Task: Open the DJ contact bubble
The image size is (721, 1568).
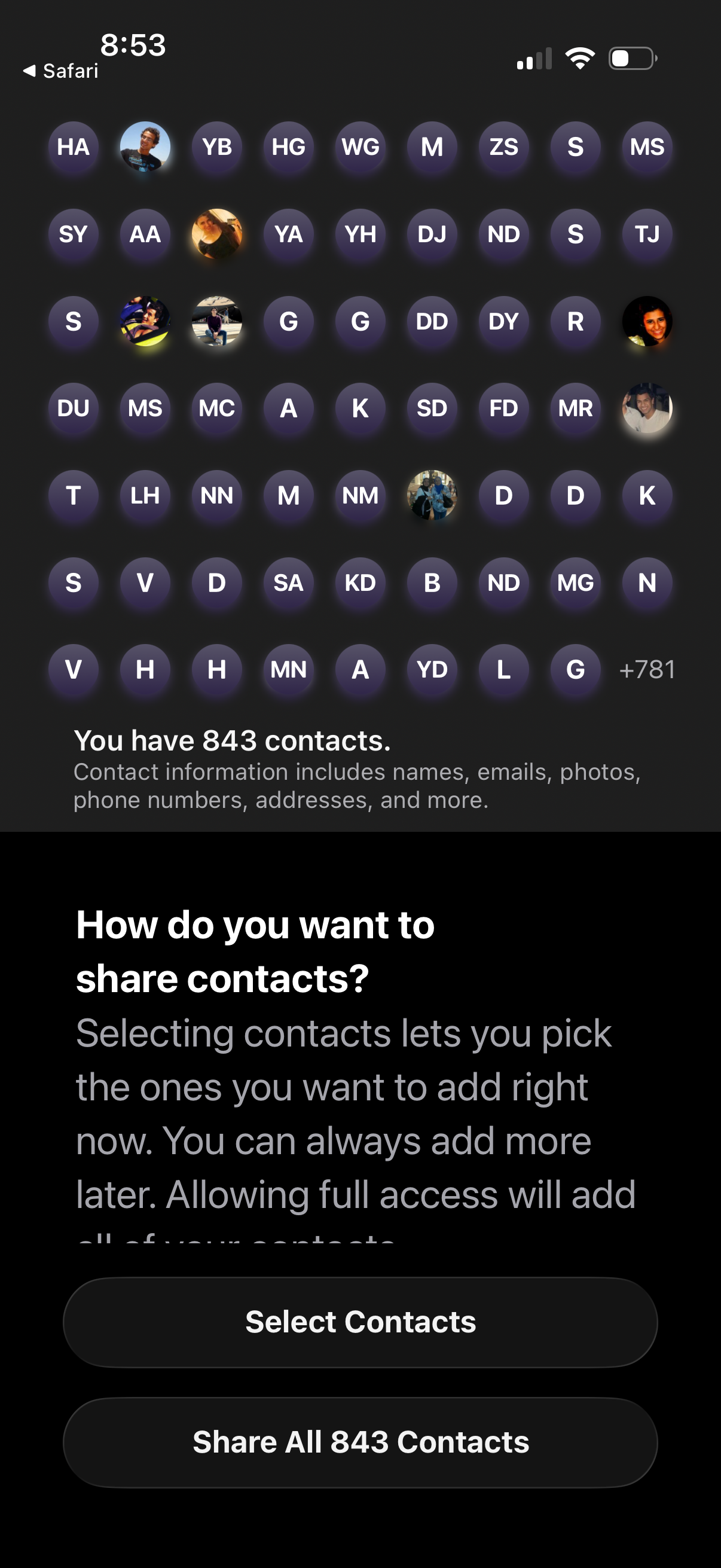Action: click(432, 234)
